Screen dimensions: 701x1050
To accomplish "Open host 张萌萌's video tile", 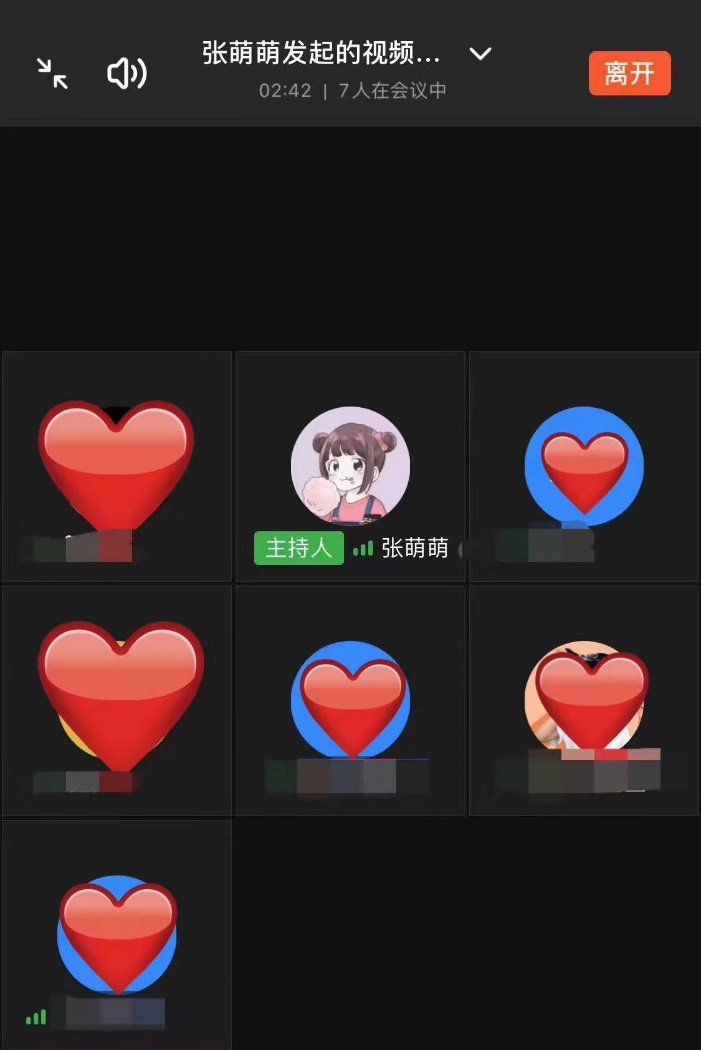I will 350,465.
